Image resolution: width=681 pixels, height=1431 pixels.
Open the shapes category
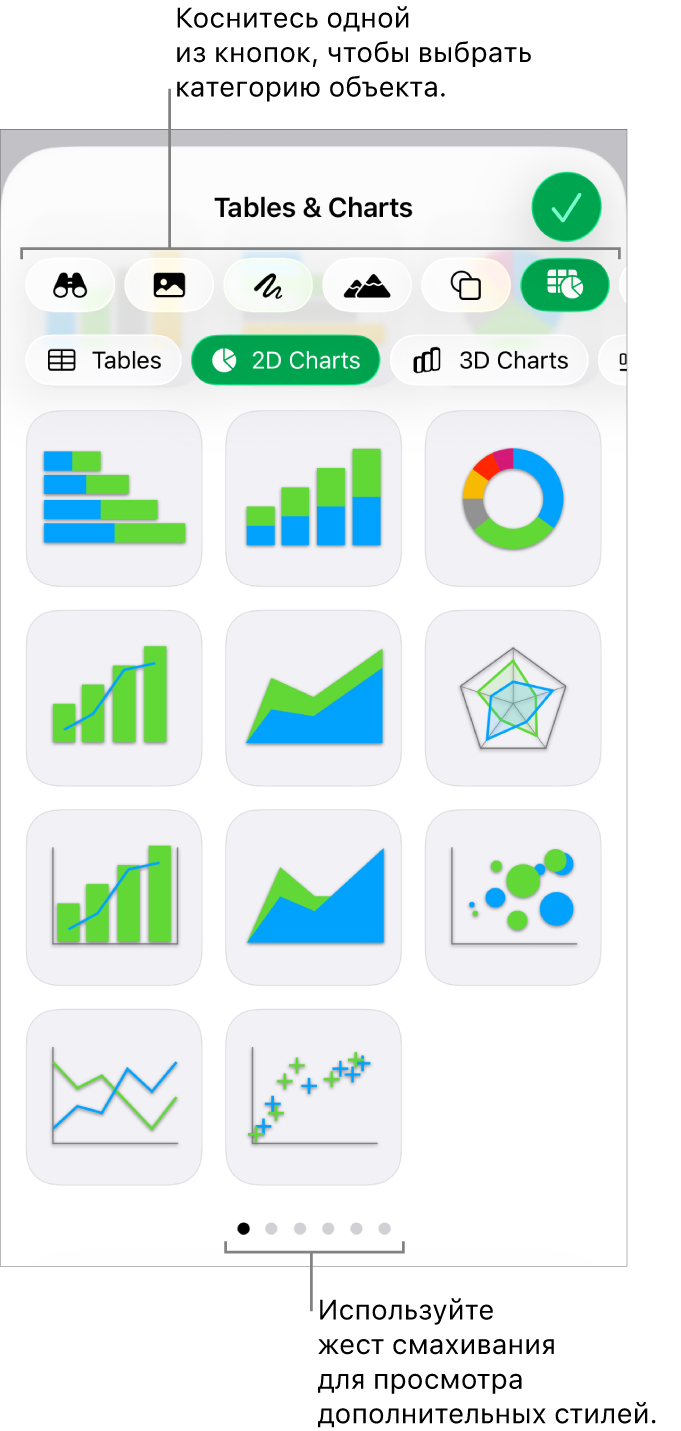(466, 285)
